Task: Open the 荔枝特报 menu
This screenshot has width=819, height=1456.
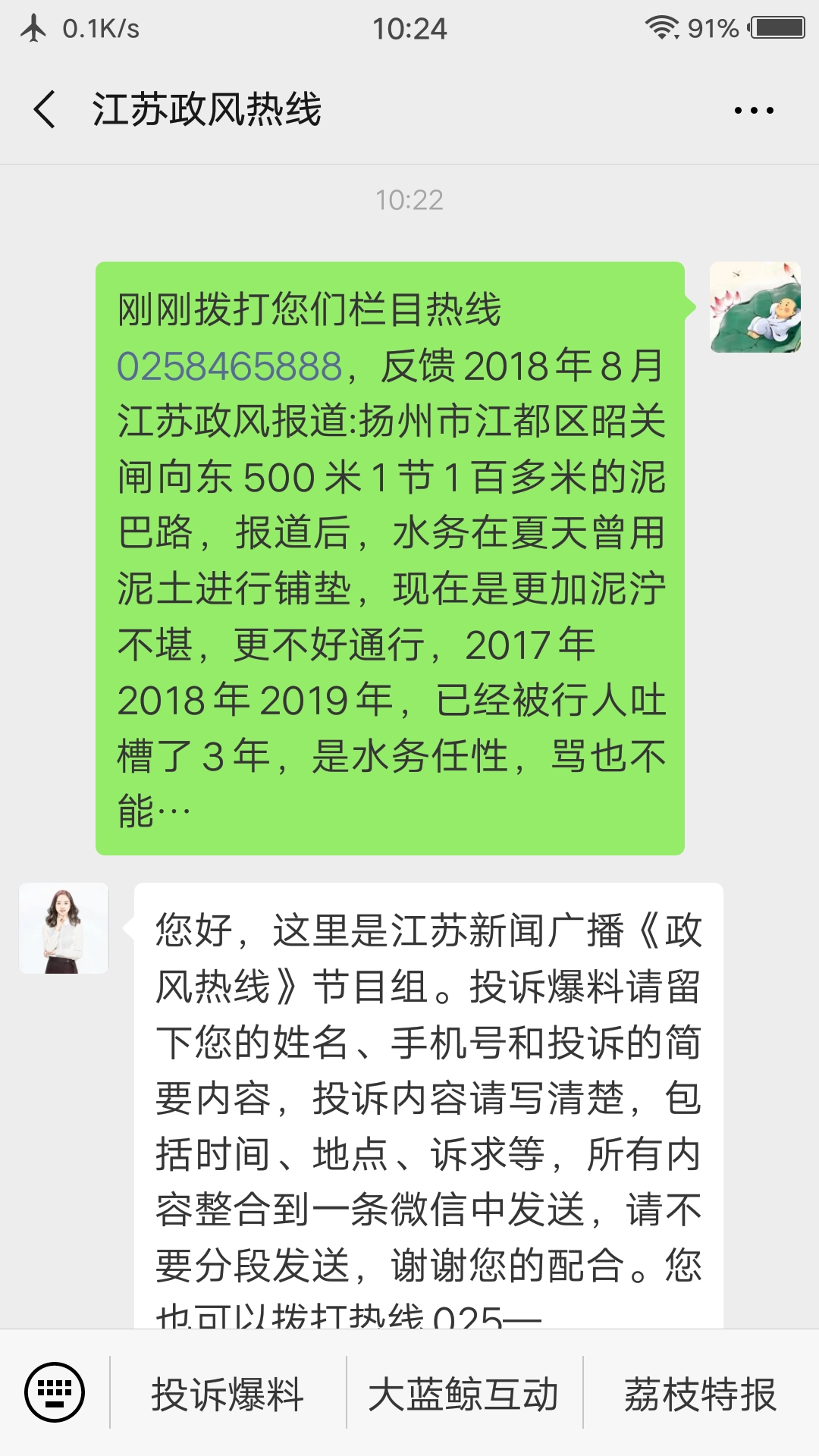Action: click(x=701, y=1394)
